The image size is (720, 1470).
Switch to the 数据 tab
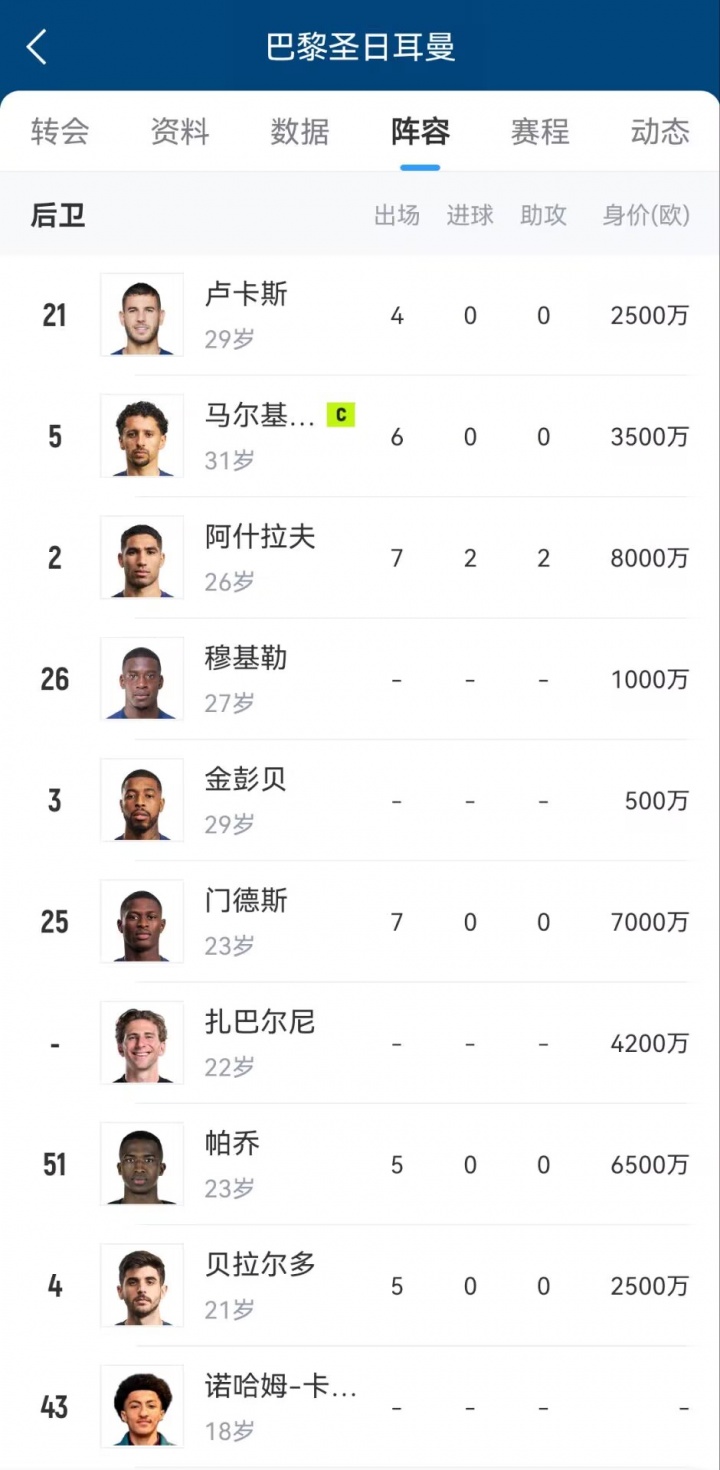300,131
